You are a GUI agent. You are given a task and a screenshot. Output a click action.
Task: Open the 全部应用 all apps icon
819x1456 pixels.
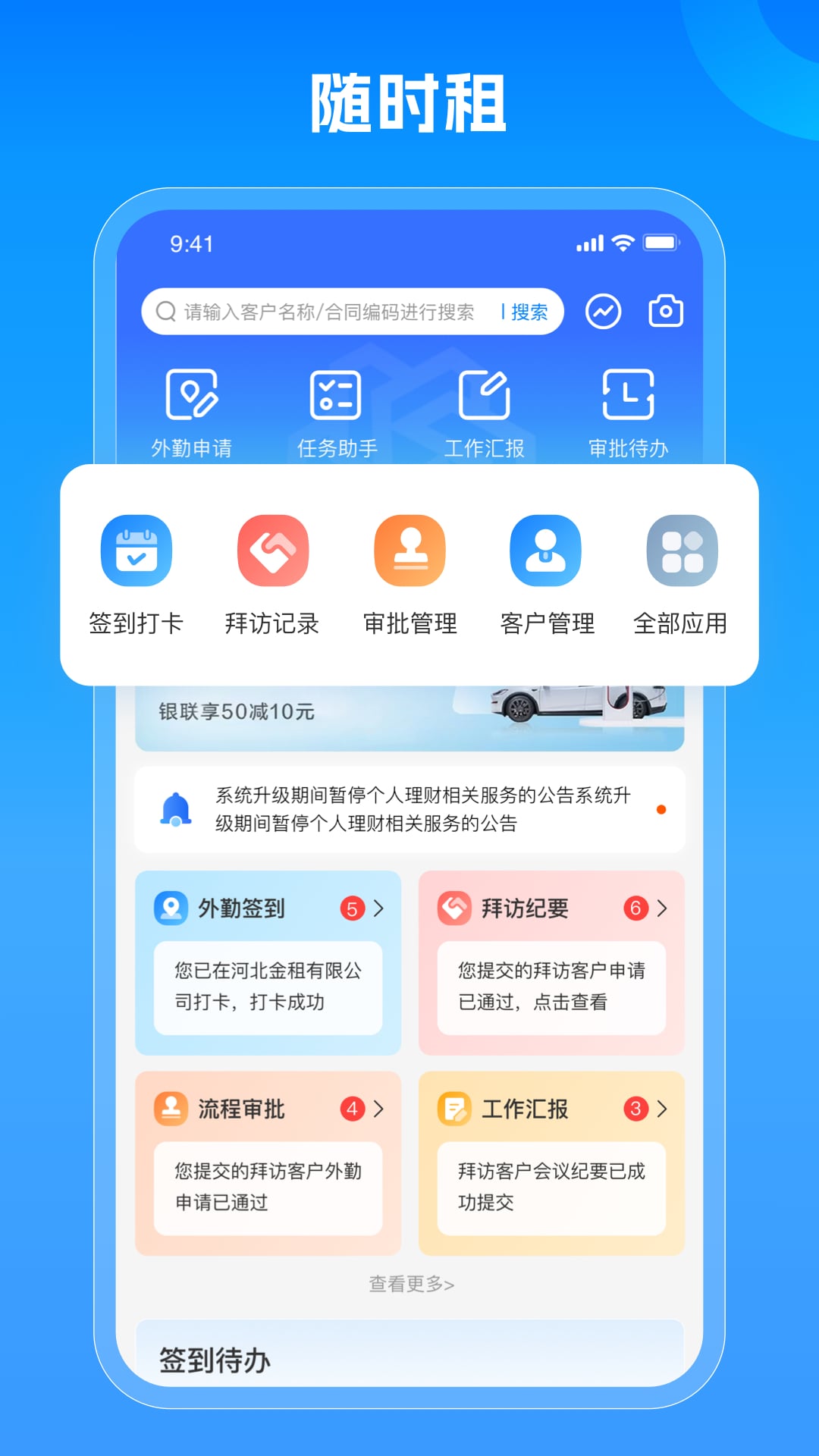pos(681,551)
